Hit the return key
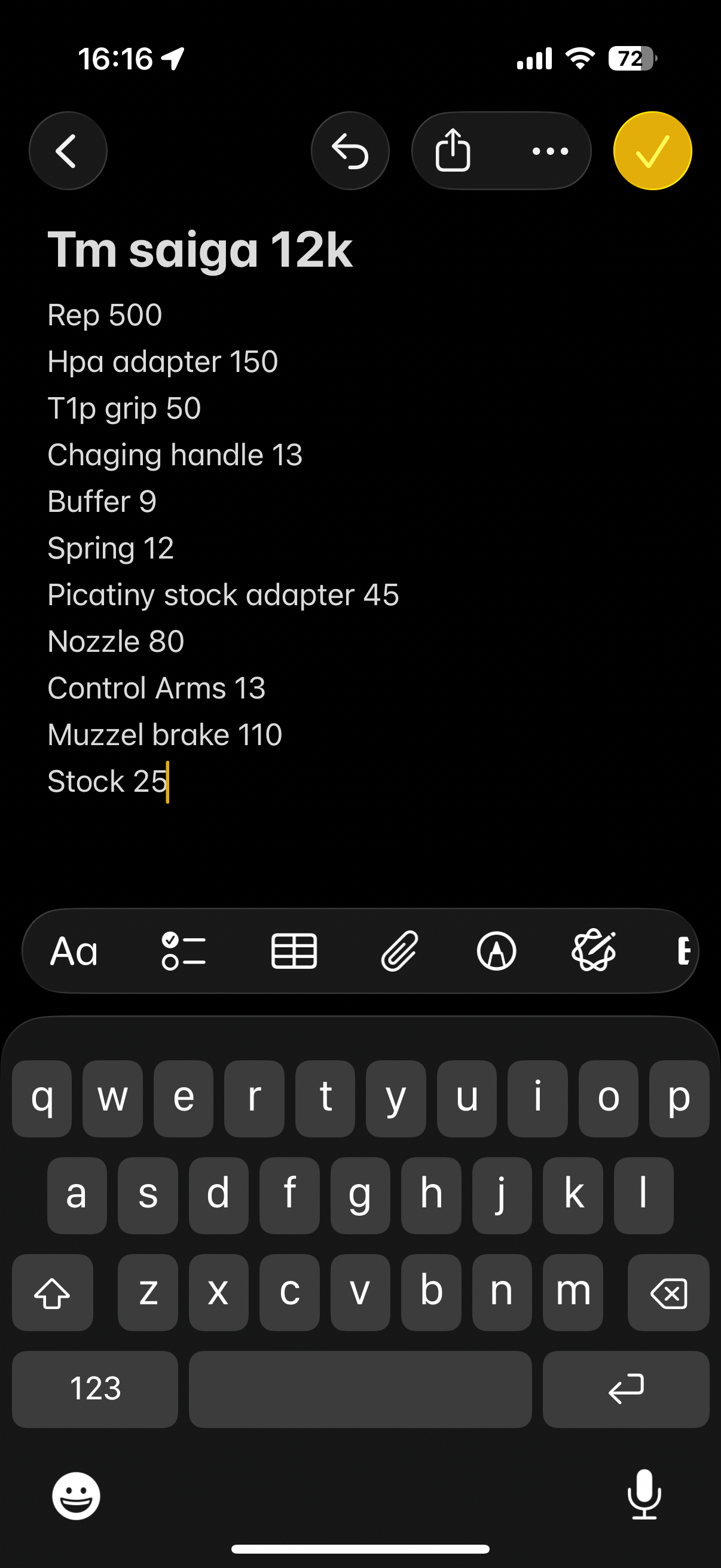The height and width of the screenshot is (1568, 721). click(625, 1389)
